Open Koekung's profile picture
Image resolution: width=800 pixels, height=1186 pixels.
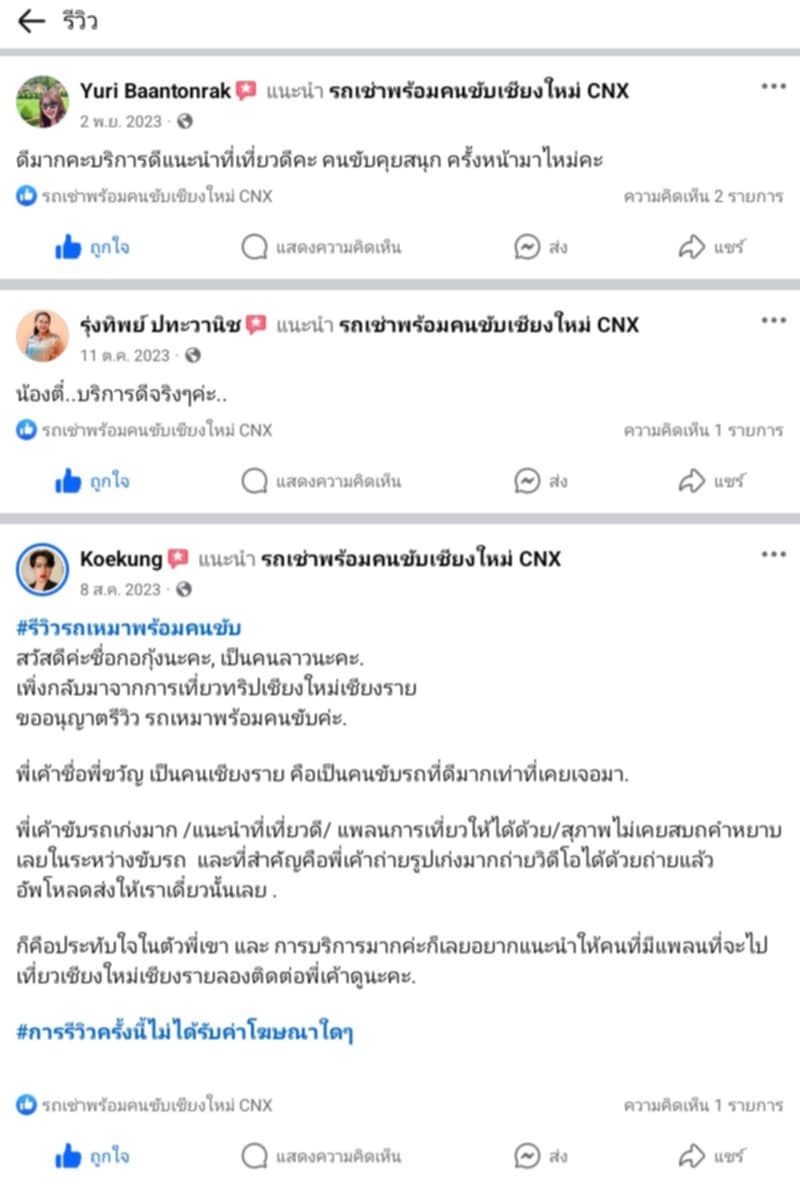point(43,570)
